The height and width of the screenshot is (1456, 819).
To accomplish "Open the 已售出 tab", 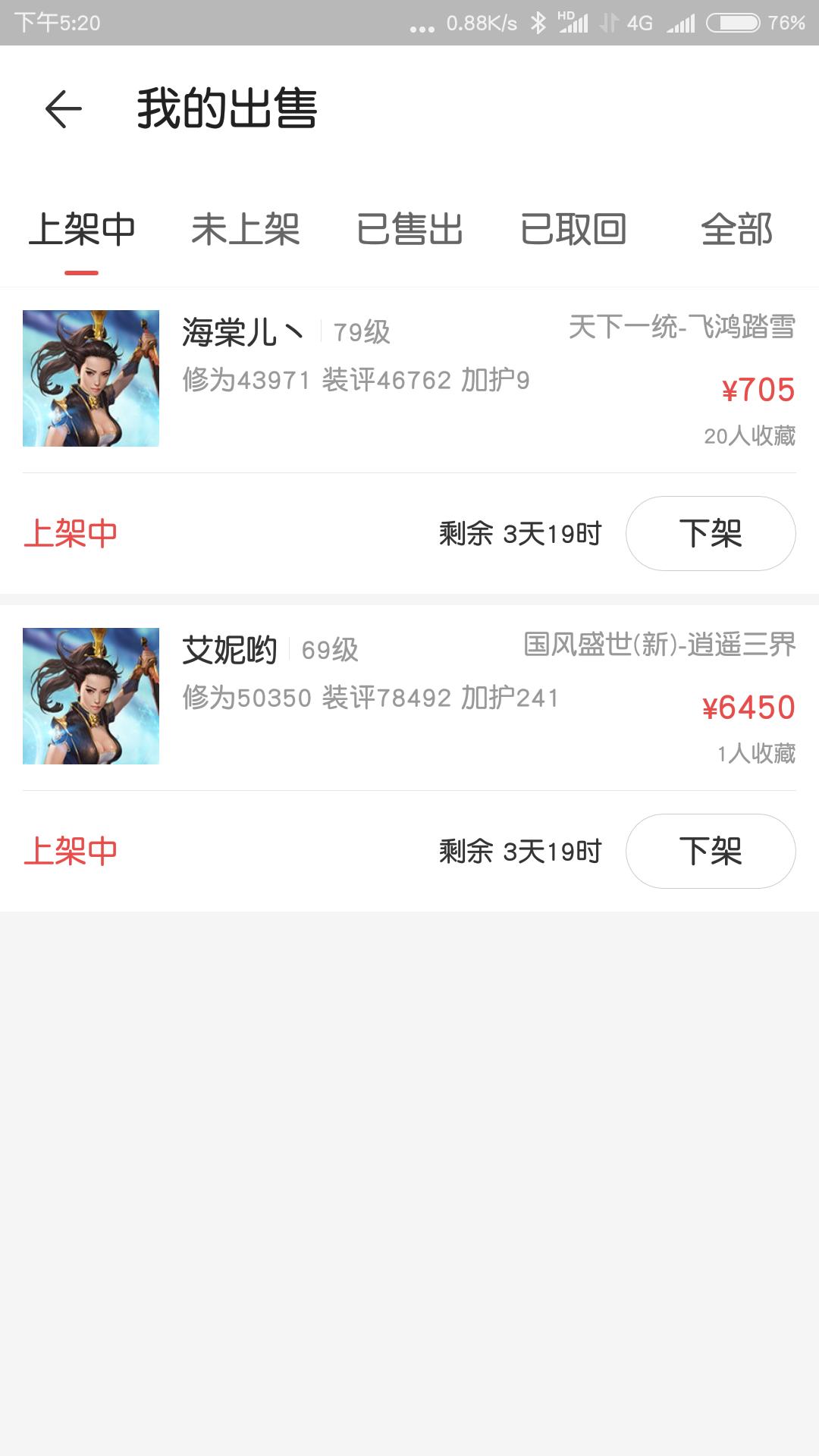I will coord(409,230).
